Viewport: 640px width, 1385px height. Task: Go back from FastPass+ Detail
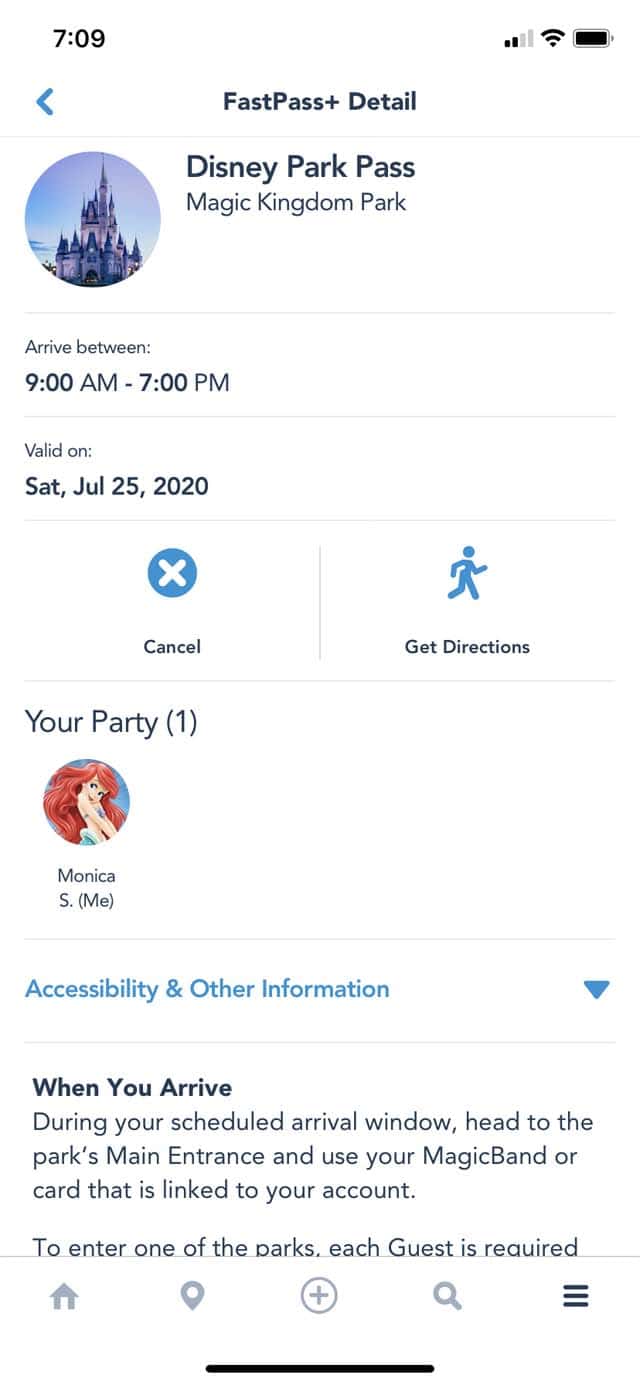pyautogui.click(x=45, y=101)
